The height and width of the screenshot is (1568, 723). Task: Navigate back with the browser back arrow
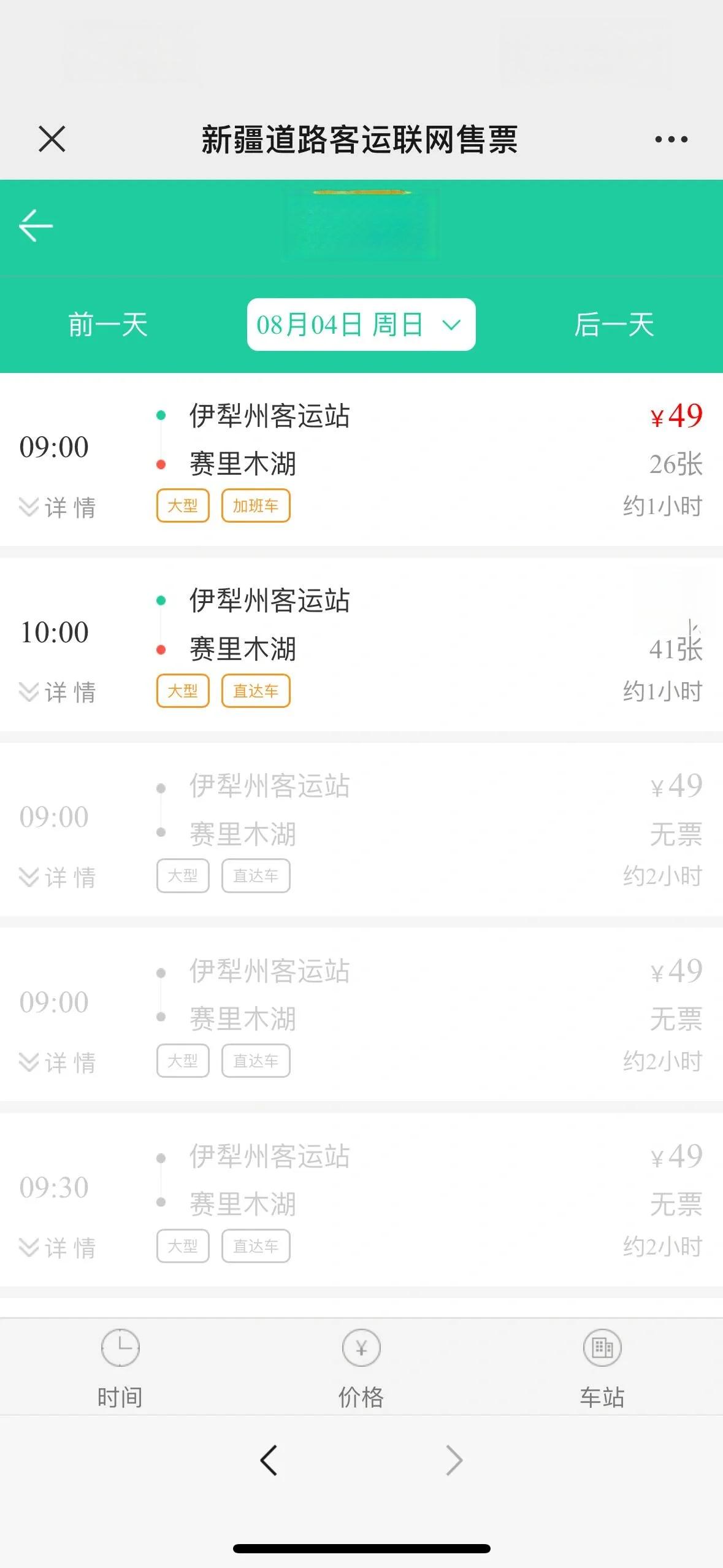tap(269, 1461)
